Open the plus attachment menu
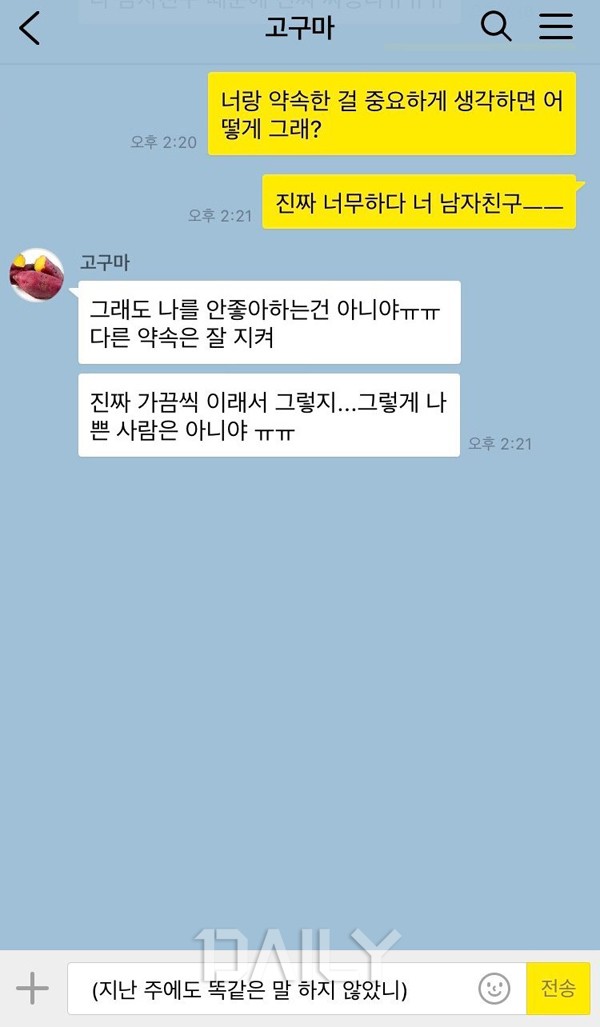 point(32,989)
